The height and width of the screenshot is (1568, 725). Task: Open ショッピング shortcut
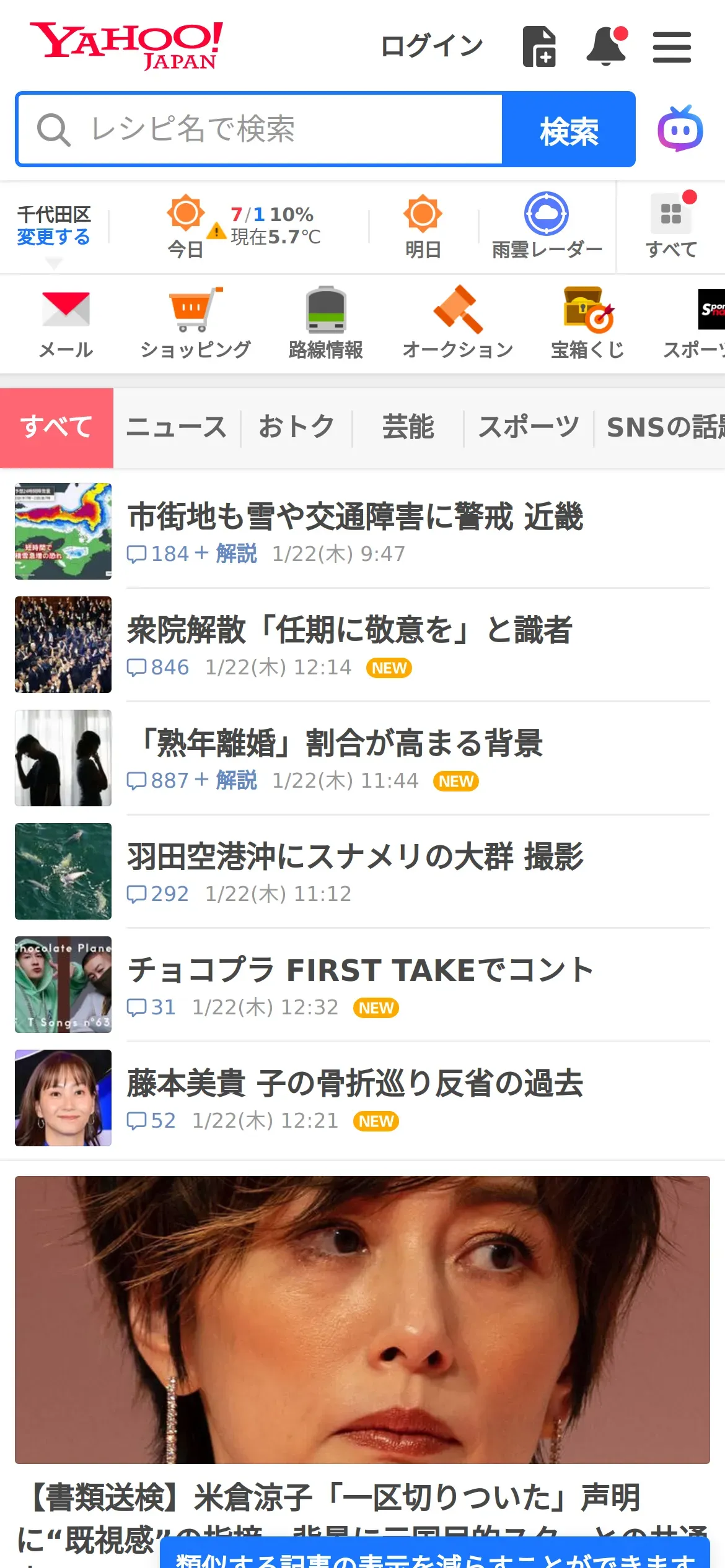click(x=196, y=324)
